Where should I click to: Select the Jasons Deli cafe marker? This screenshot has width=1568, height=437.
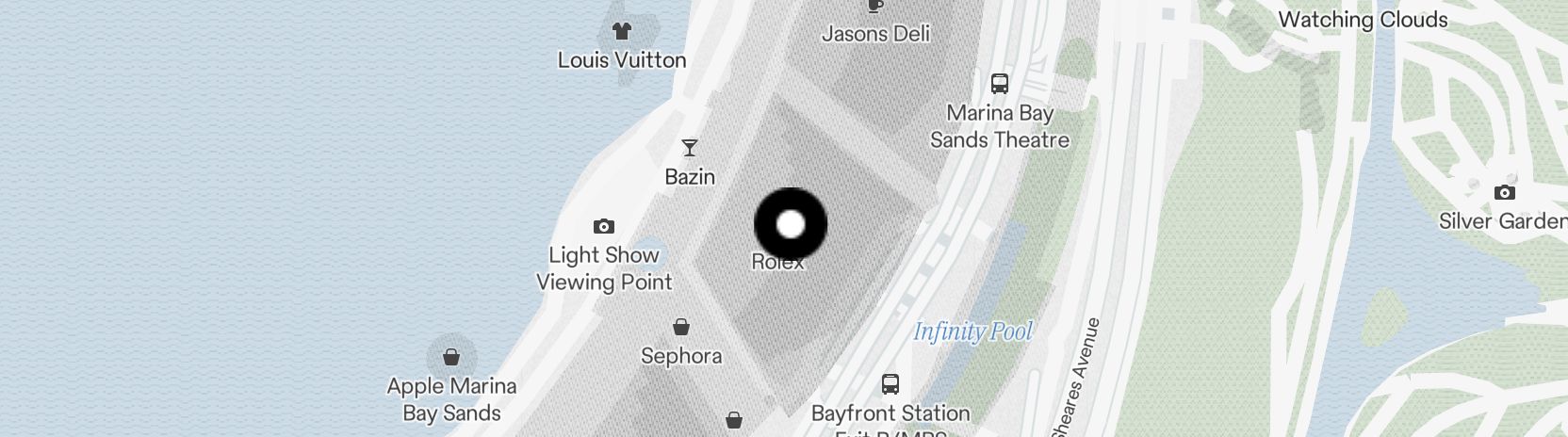875,6
